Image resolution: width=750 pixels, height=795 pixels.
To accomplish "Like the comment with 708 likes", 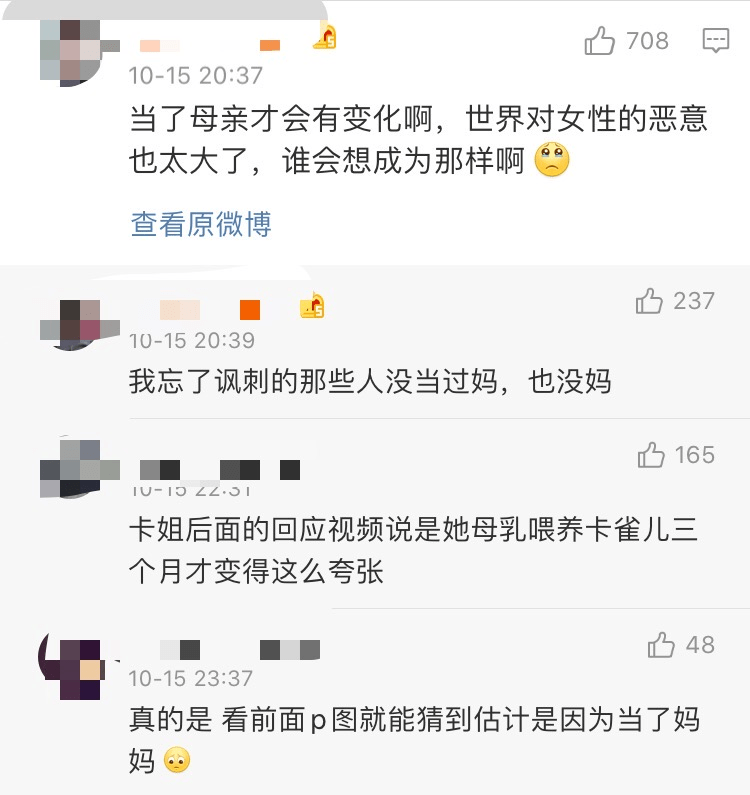I will point(600,41).
